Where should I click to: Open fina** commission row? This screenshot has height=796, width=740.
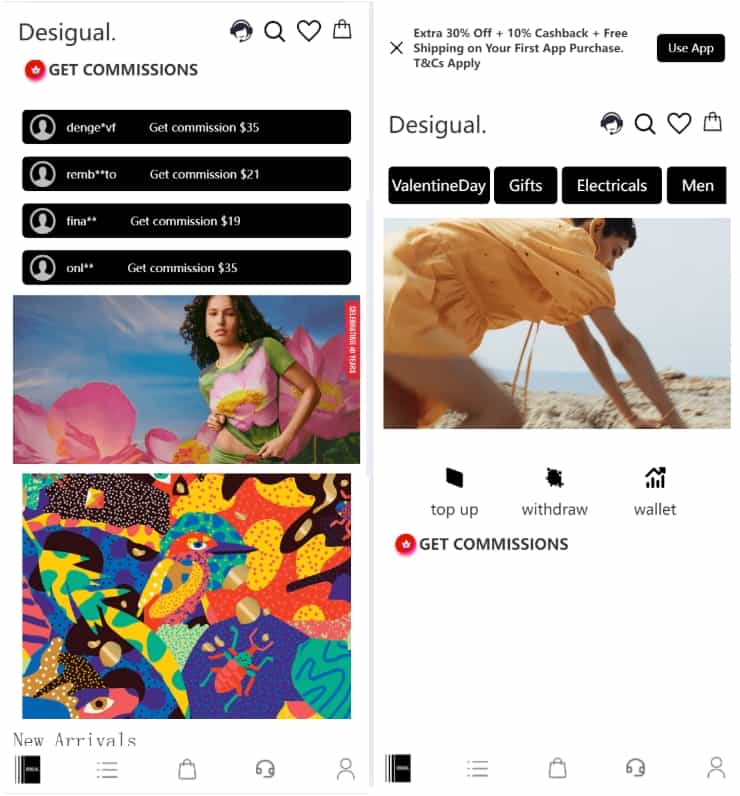186,221
